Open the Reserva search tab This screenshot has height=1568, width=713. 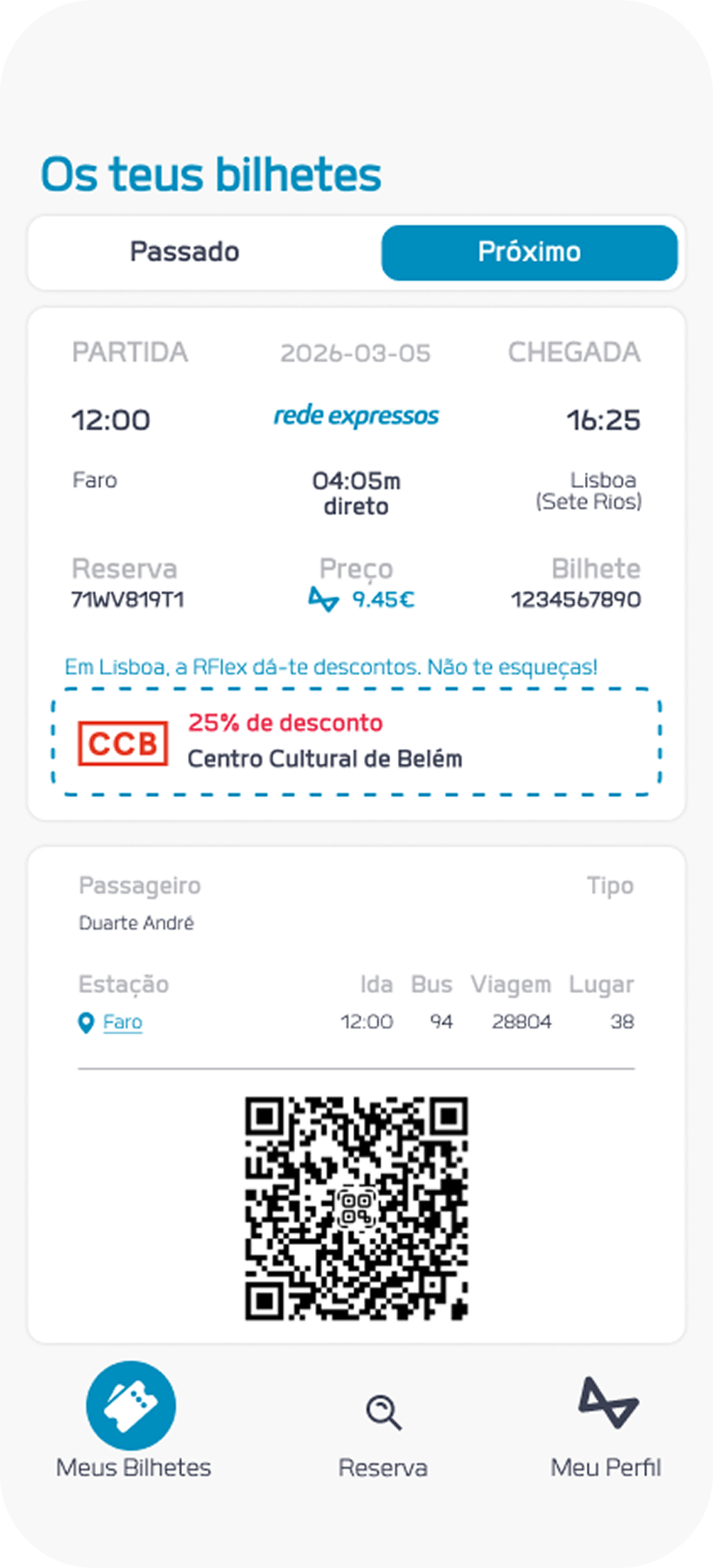click(x=383, y=1435)
